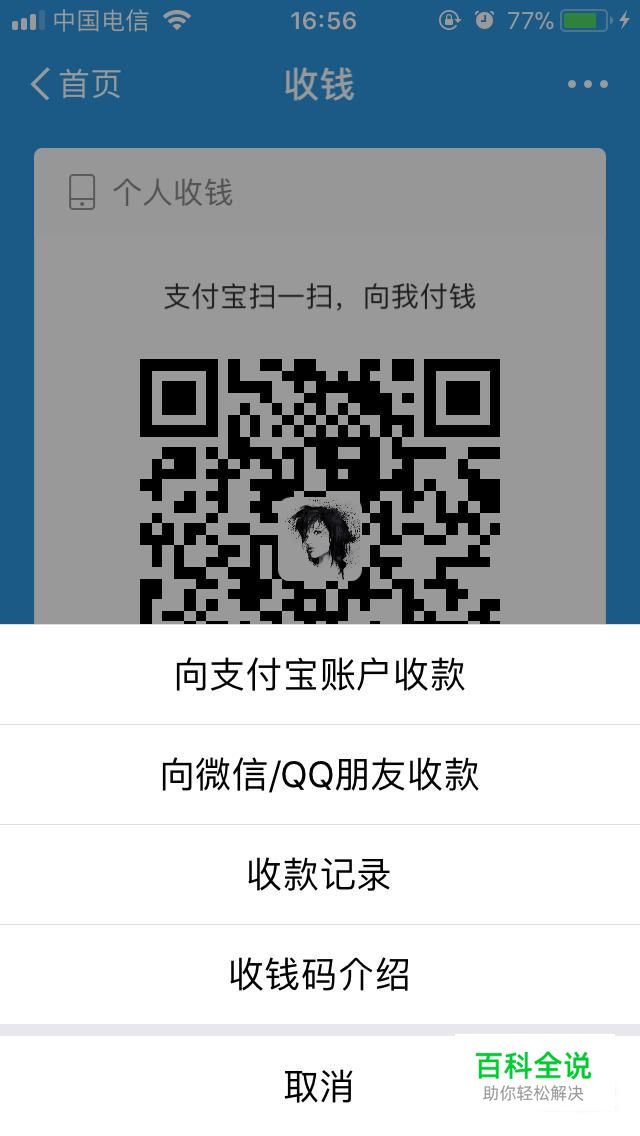640x1136 pixels.
Task: View 收钱码介绍
Action: point(320,974)
